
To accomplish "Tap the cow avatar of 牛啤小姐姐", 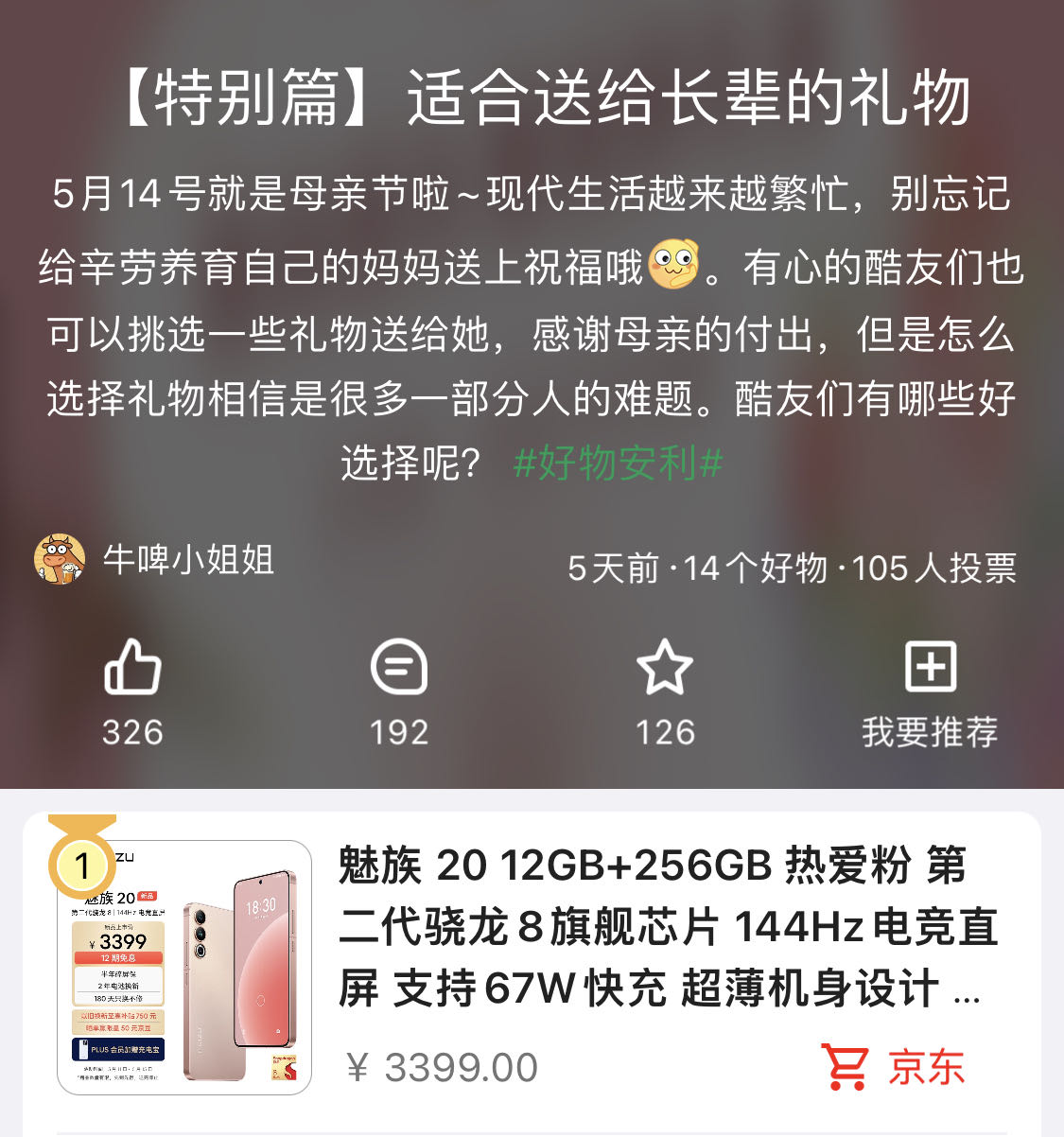I will tap(59, 560).
